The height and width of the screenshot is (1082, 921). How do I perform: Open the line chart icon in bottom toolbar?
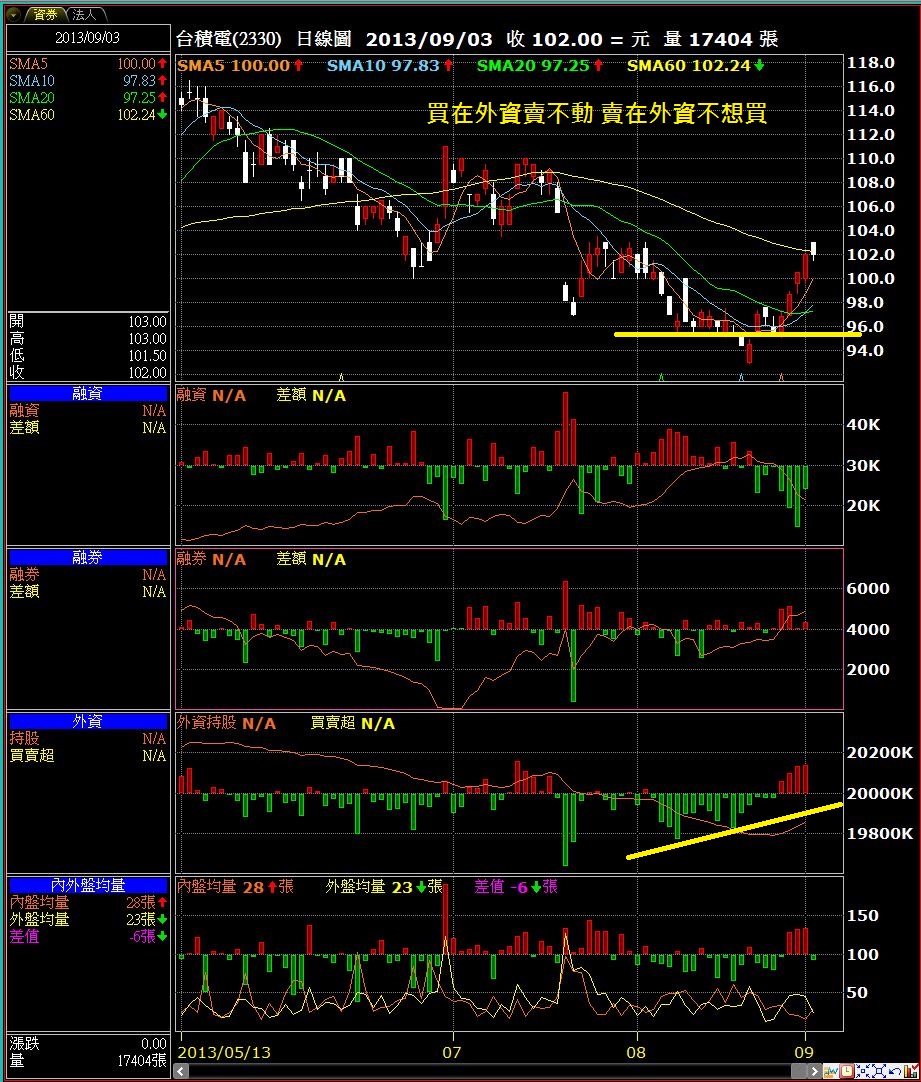click(x=830, y=1071)
